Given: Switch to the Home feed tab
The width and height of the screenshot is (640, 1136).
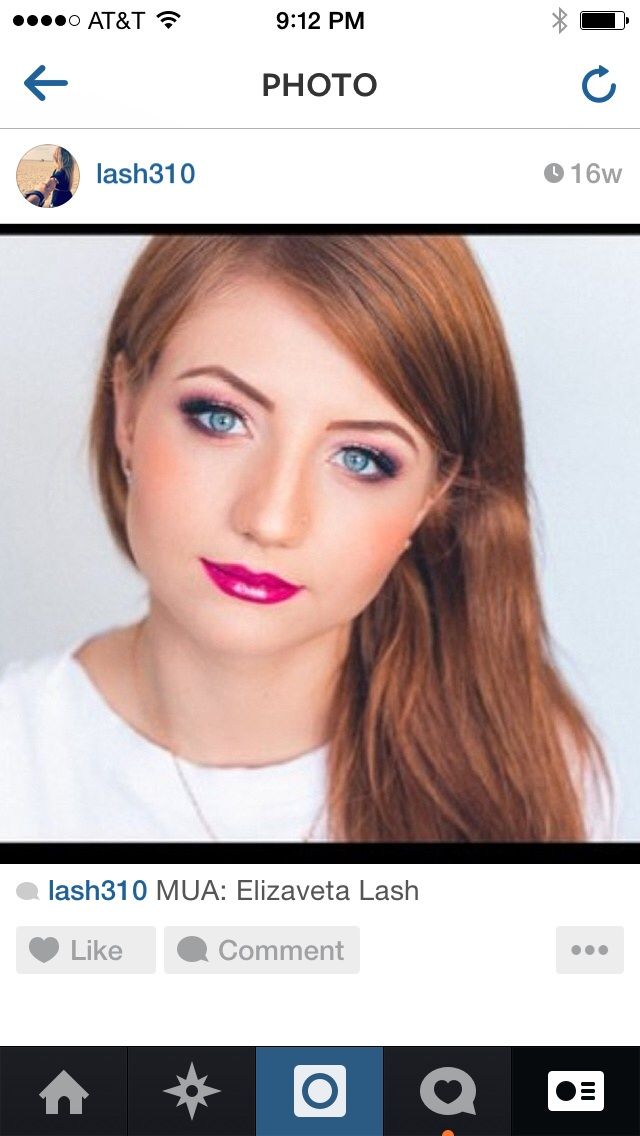Looking at the screenshot, I should point(63,1092).
